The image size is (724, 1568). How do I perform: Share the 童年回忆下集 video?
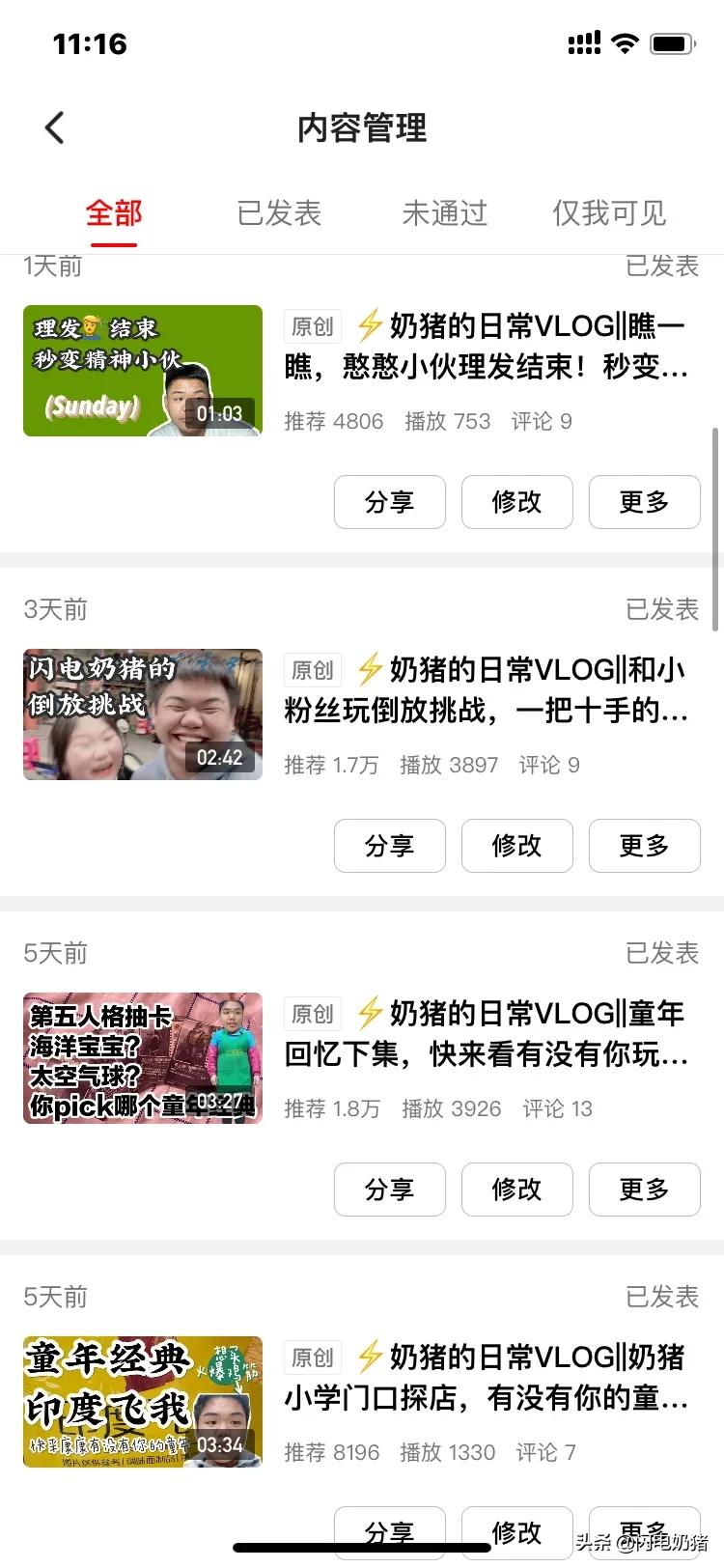click(x=389, y=1190)
